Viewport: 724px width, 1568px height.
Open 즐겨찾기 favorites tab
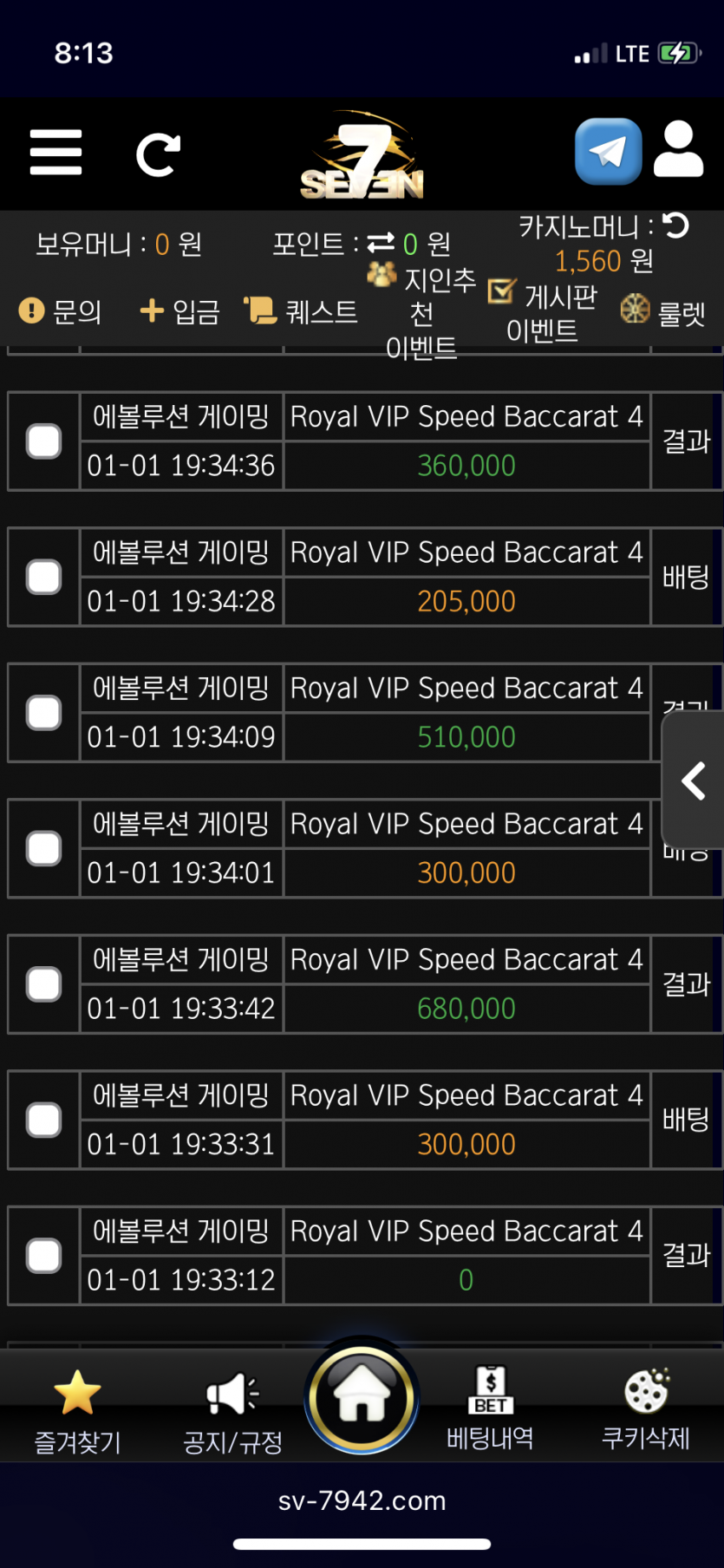click(x=77, y=1411)
